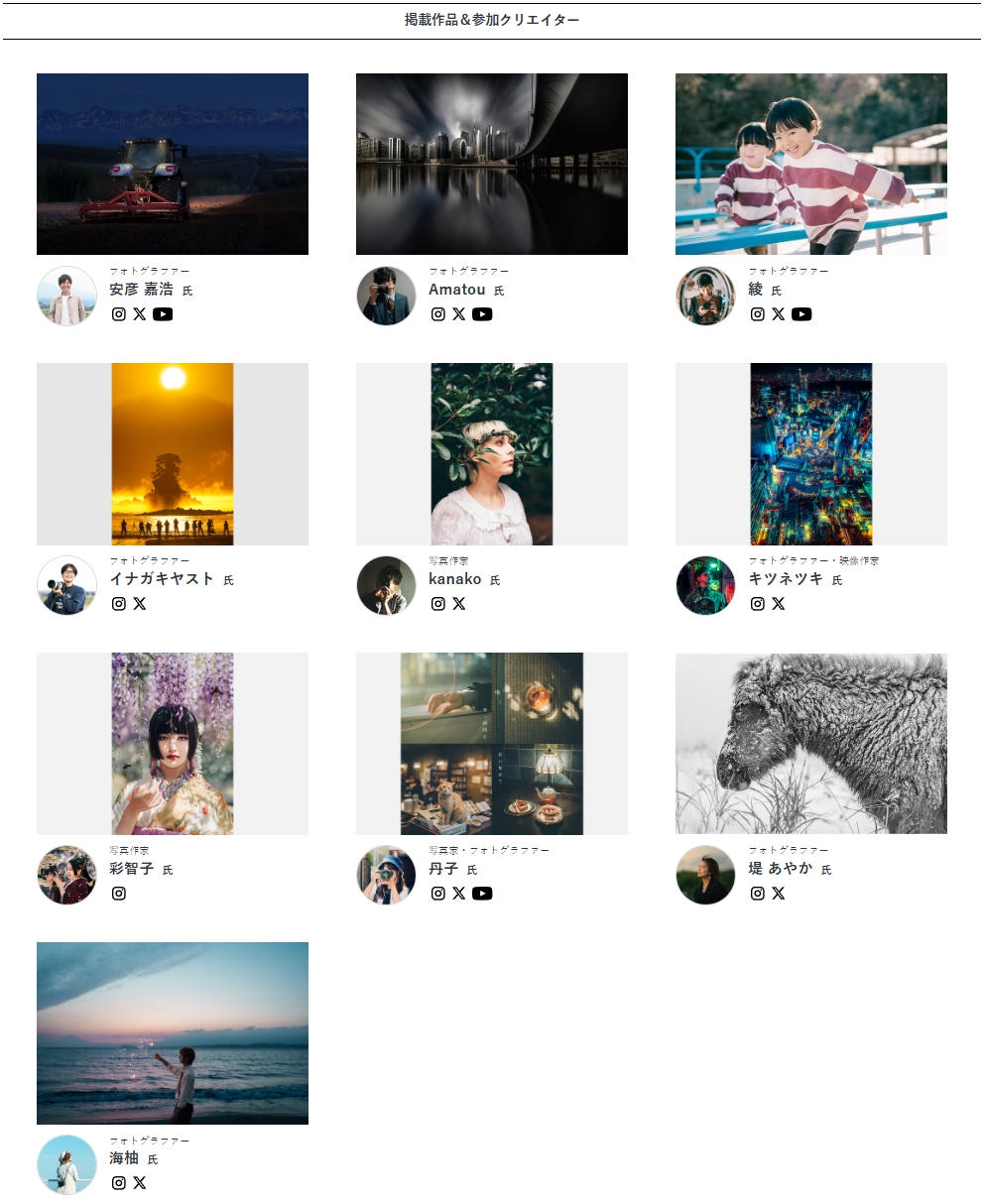Visit 堤 あやか's X account
984x1204 pixels.
pyautogui.click(x=779, y=894)
